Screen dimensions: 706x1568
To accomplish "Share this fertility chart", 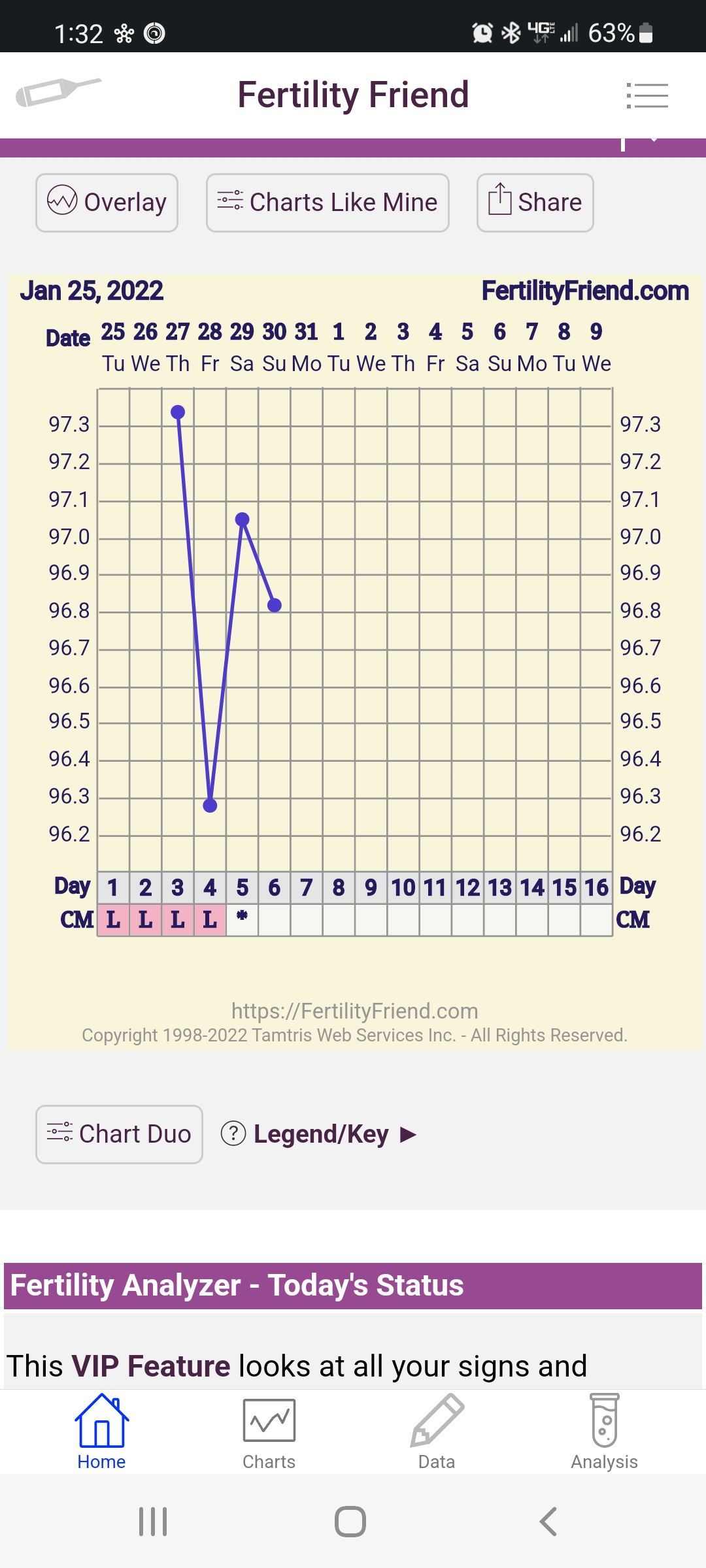I will coord(535,203).
